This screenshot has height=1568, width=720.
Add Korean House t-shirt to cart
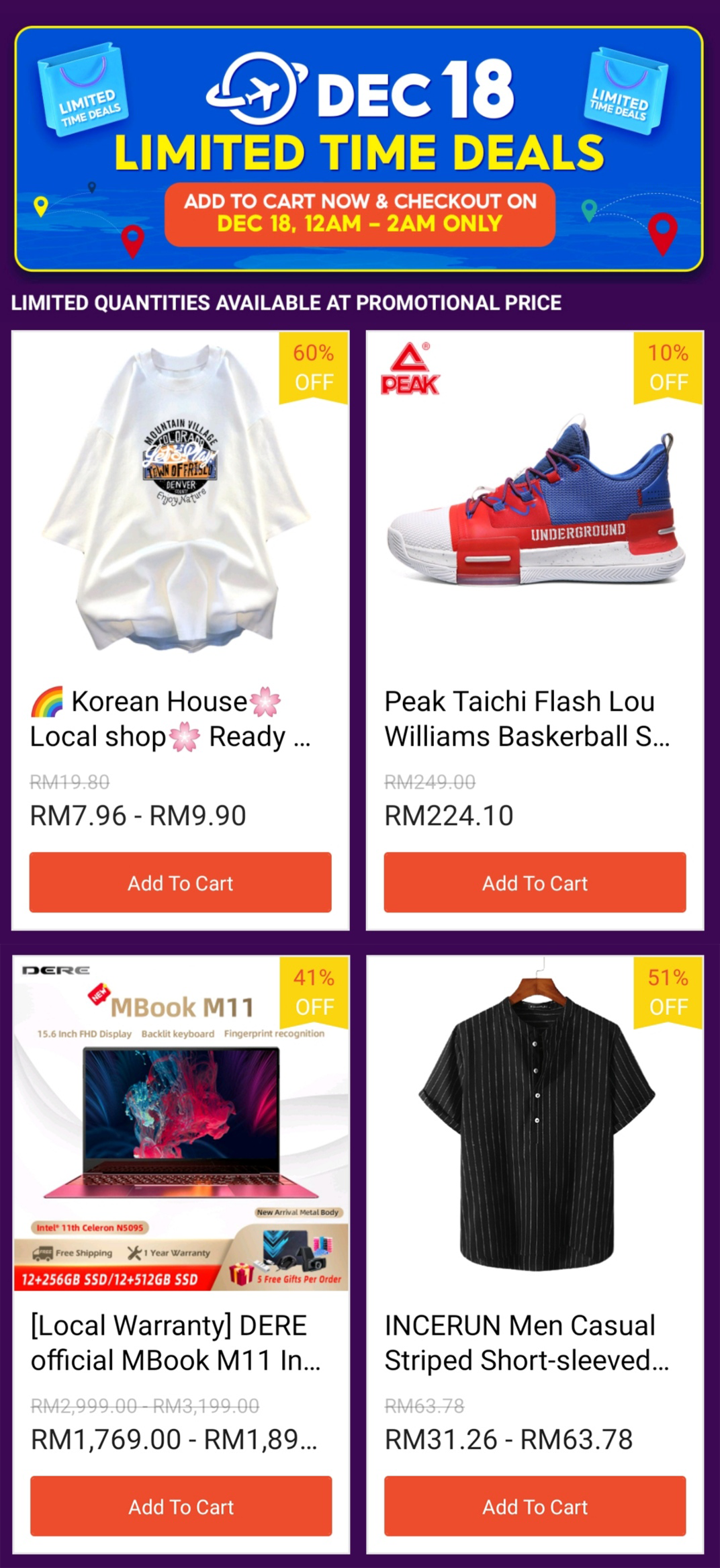(x=180, y=882)
